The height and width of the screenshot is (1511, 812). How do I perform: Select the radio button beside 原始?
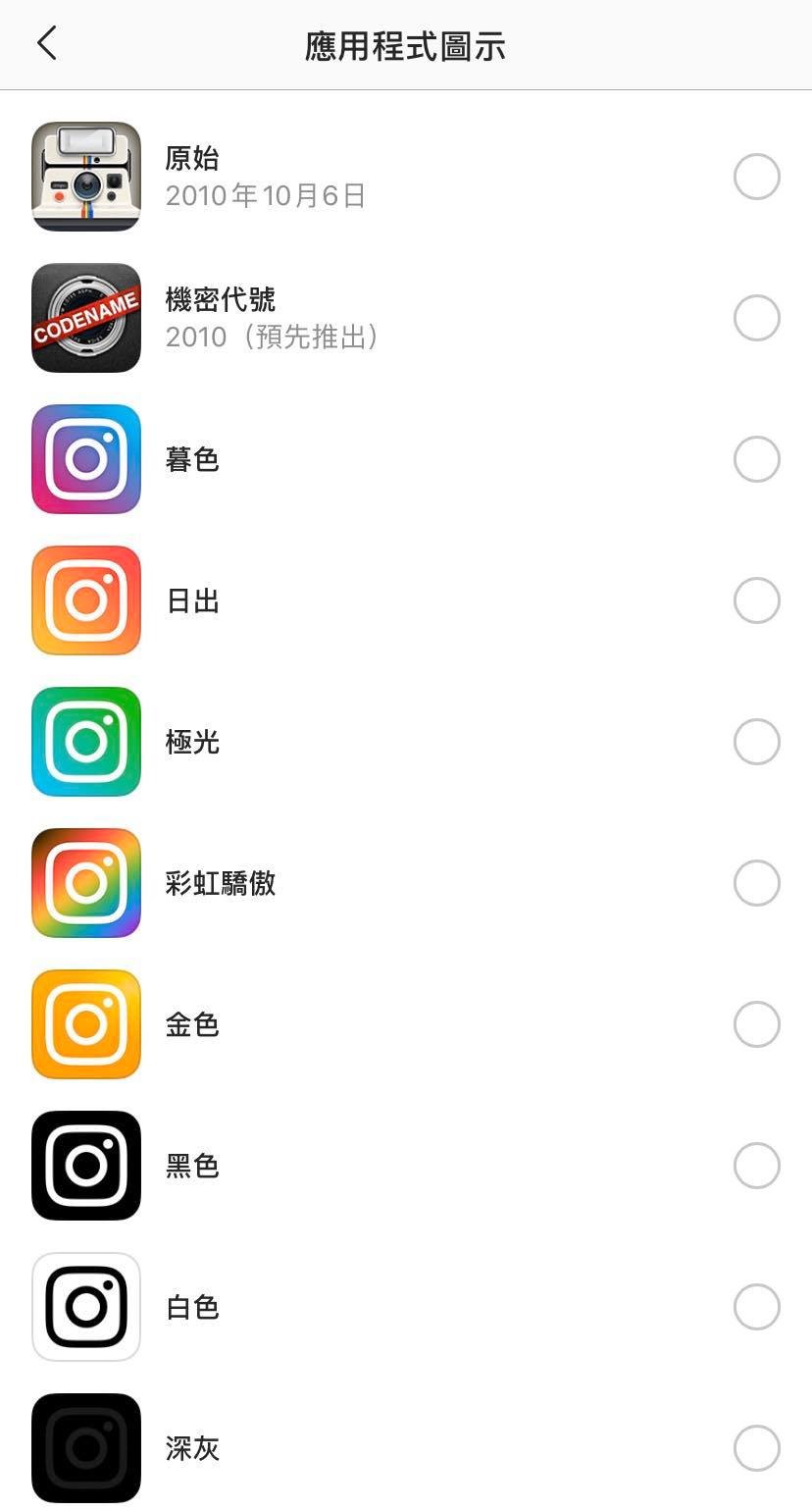point(756,177)
